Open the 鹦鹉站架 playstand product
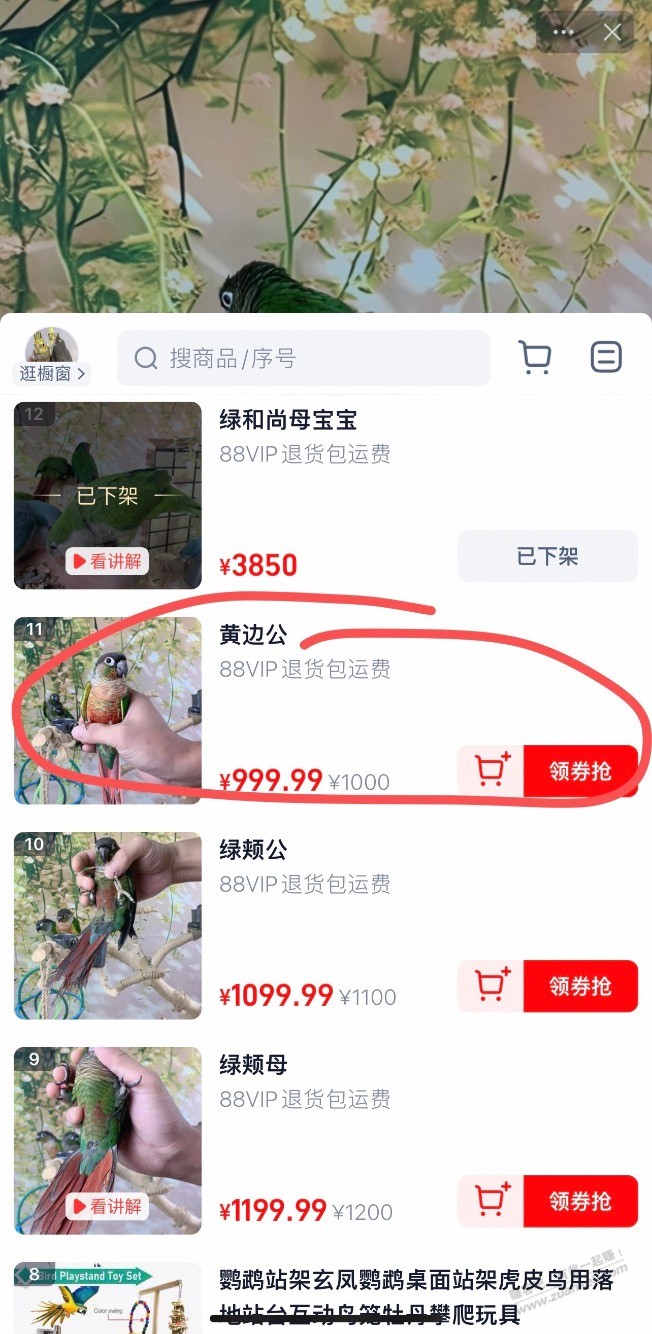Image resolution: width=652 pixels, height=1334 pixels. coord(415,1295)
